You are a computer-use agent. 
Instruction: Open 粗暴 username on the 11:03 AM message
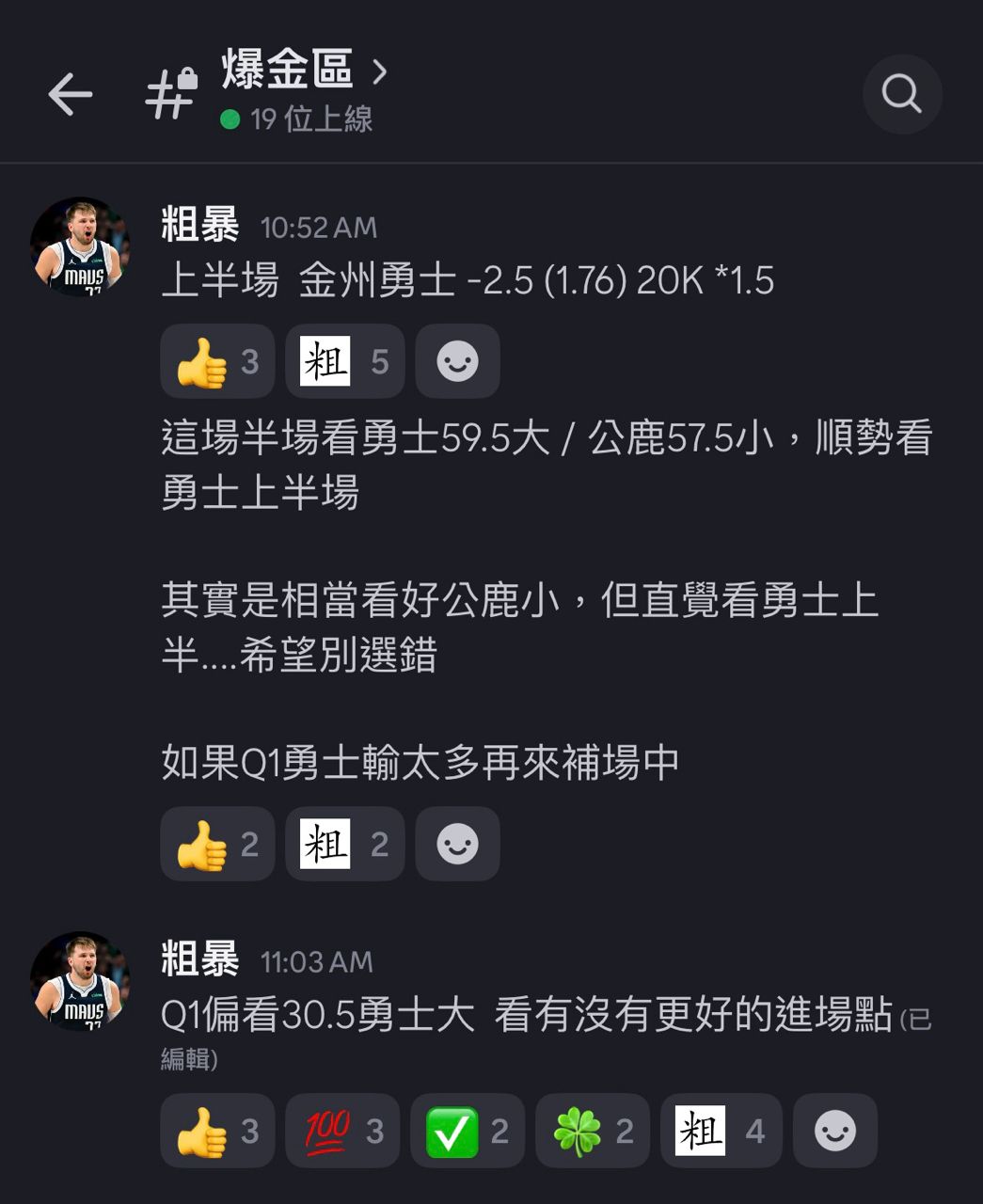point(199,960)
